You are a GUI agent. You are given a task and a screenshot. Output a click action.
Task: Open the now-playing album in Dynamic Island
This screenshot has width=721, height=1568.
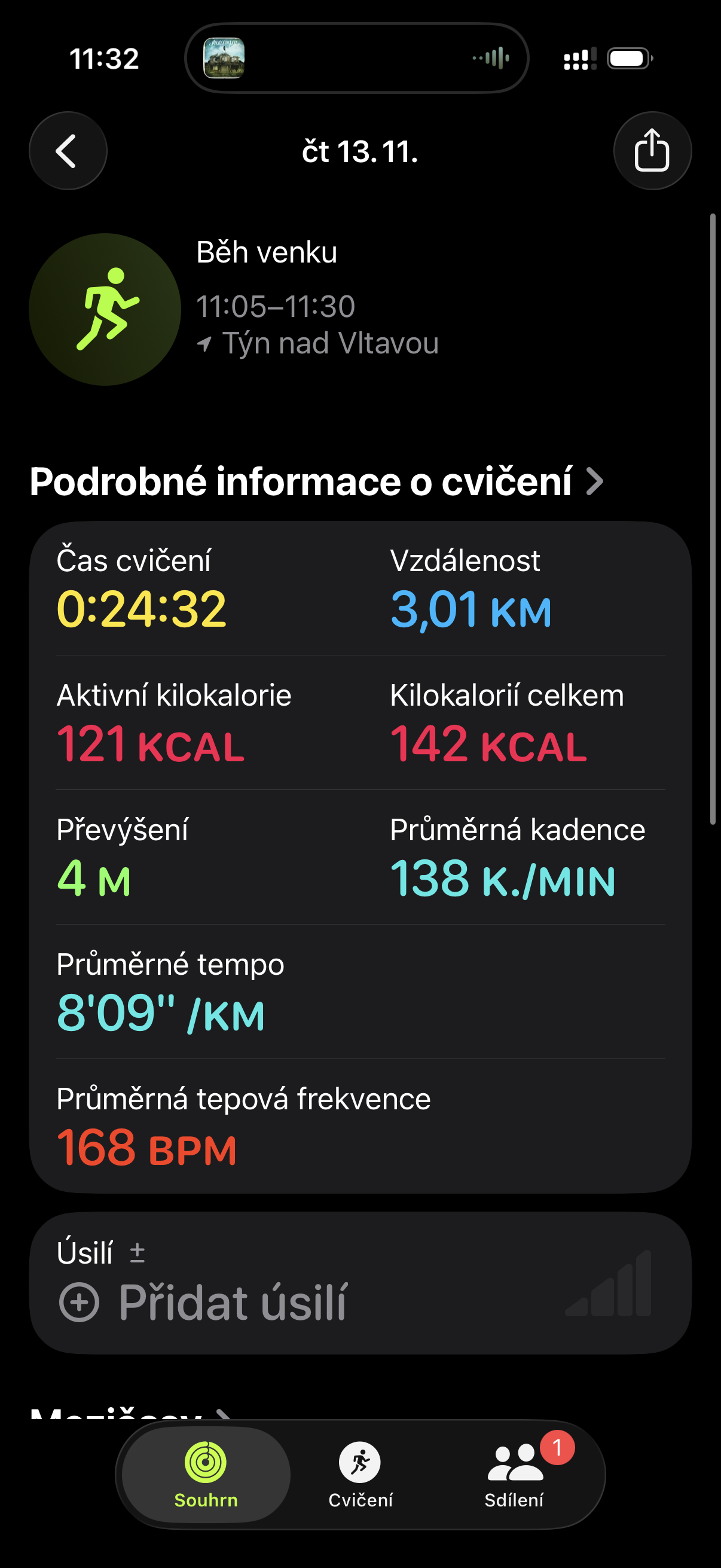[x=224, y=59]
